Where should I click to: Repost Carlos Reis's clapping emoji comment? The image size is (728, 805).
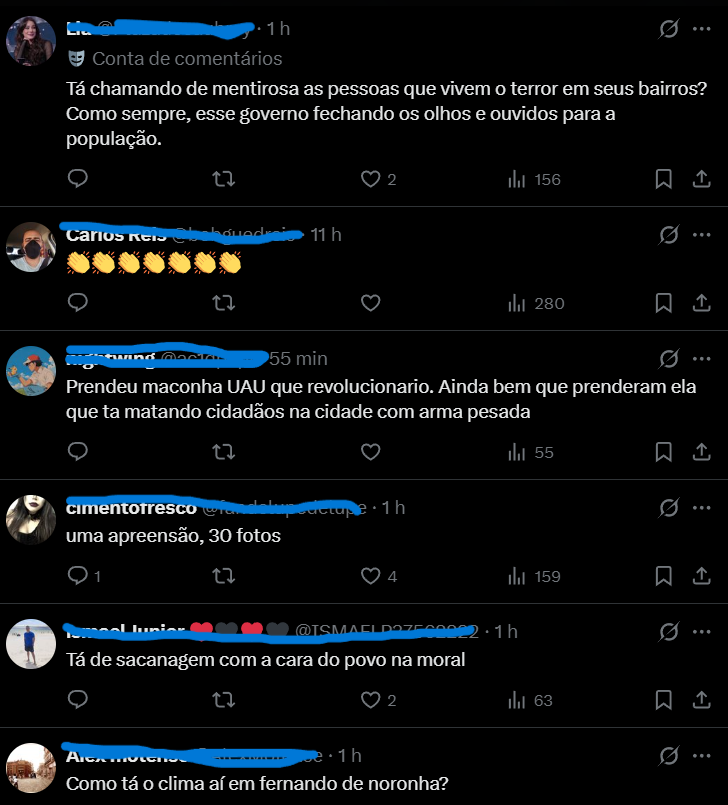coord(225,303)
